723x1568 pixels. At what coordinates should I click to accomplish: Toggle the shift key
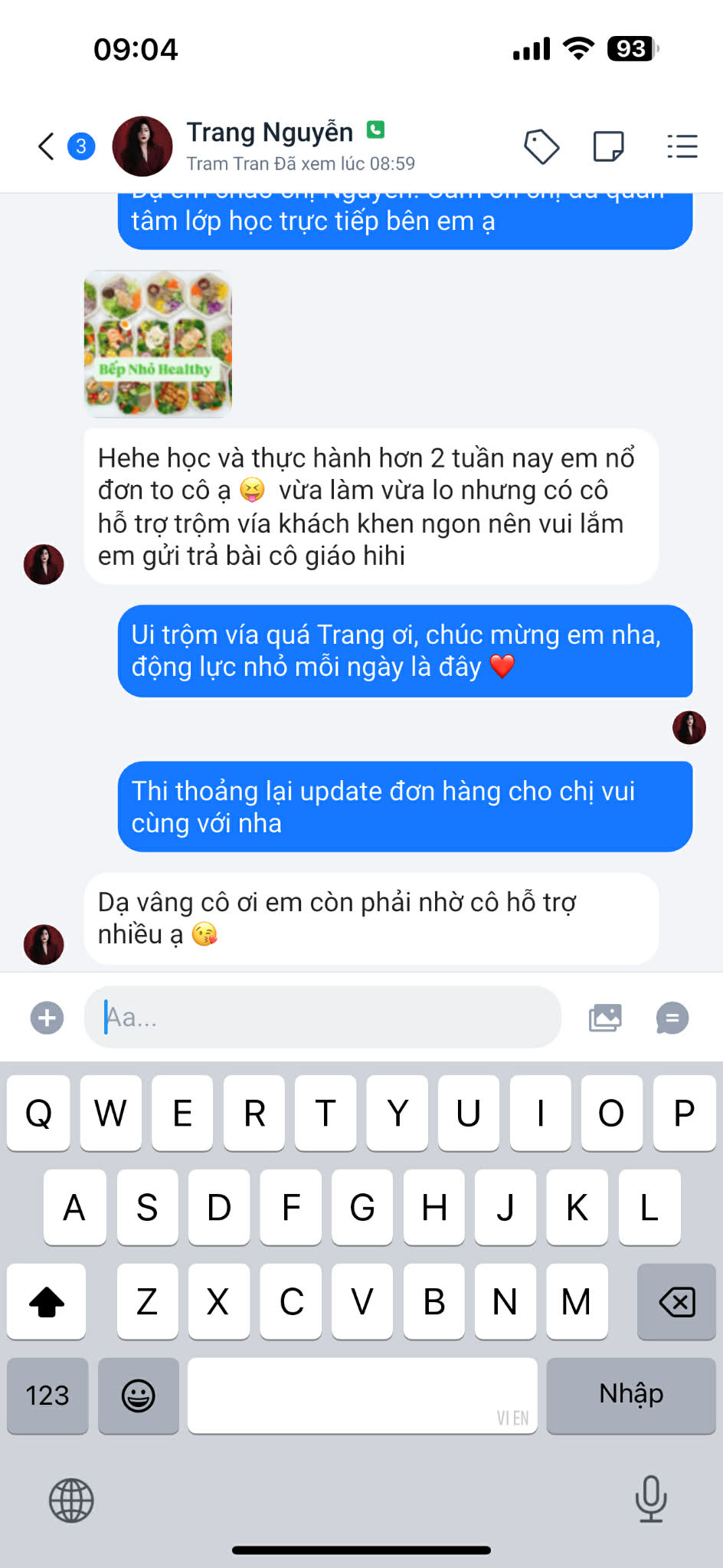pyautogui.click(x=47, y=1301)
